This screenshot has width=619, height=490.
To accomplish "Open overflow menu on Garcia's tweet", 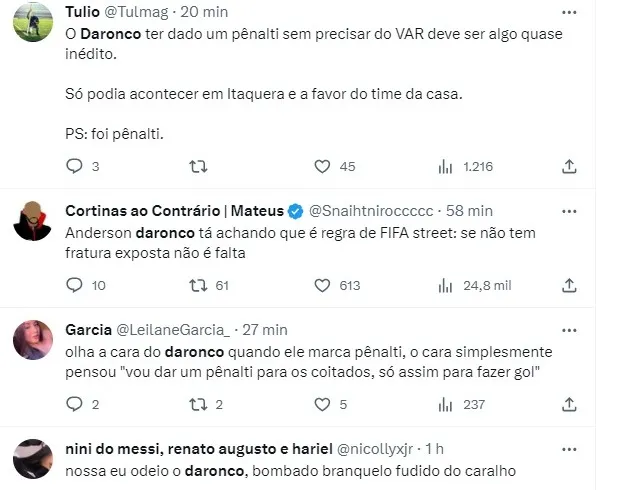I will (568, 329).
